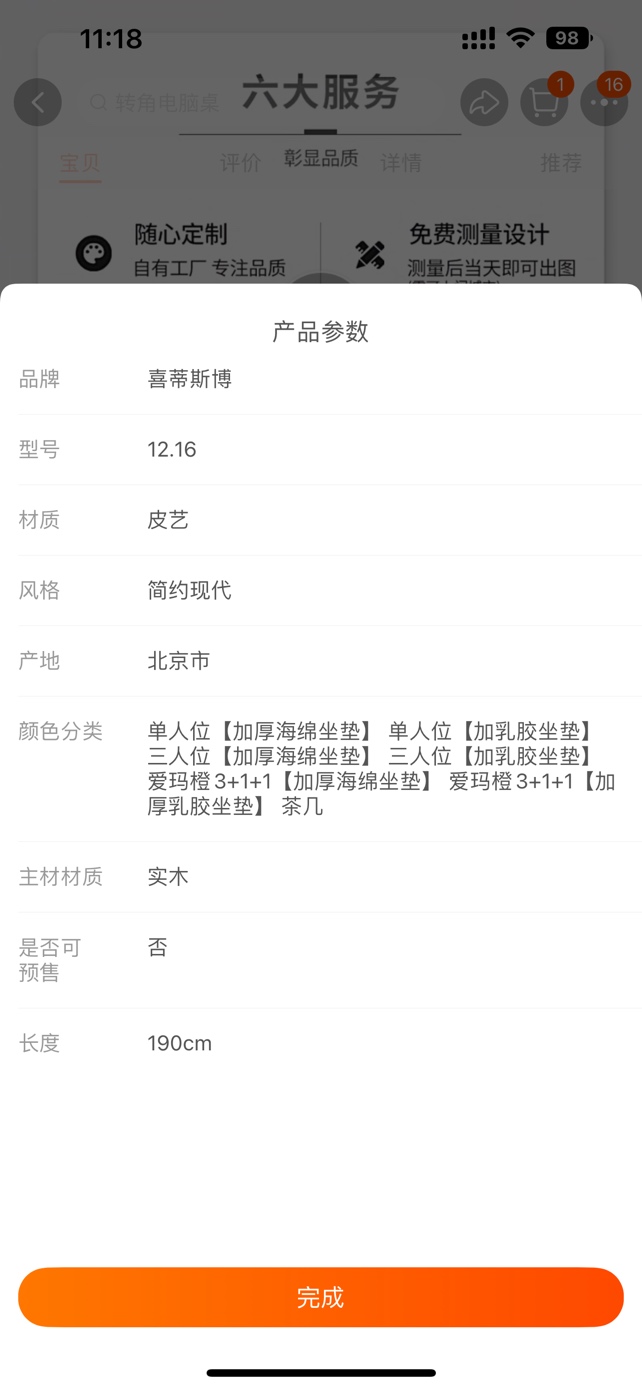
Task: Switch to the 推荐 tab
Action: point(561,163)
